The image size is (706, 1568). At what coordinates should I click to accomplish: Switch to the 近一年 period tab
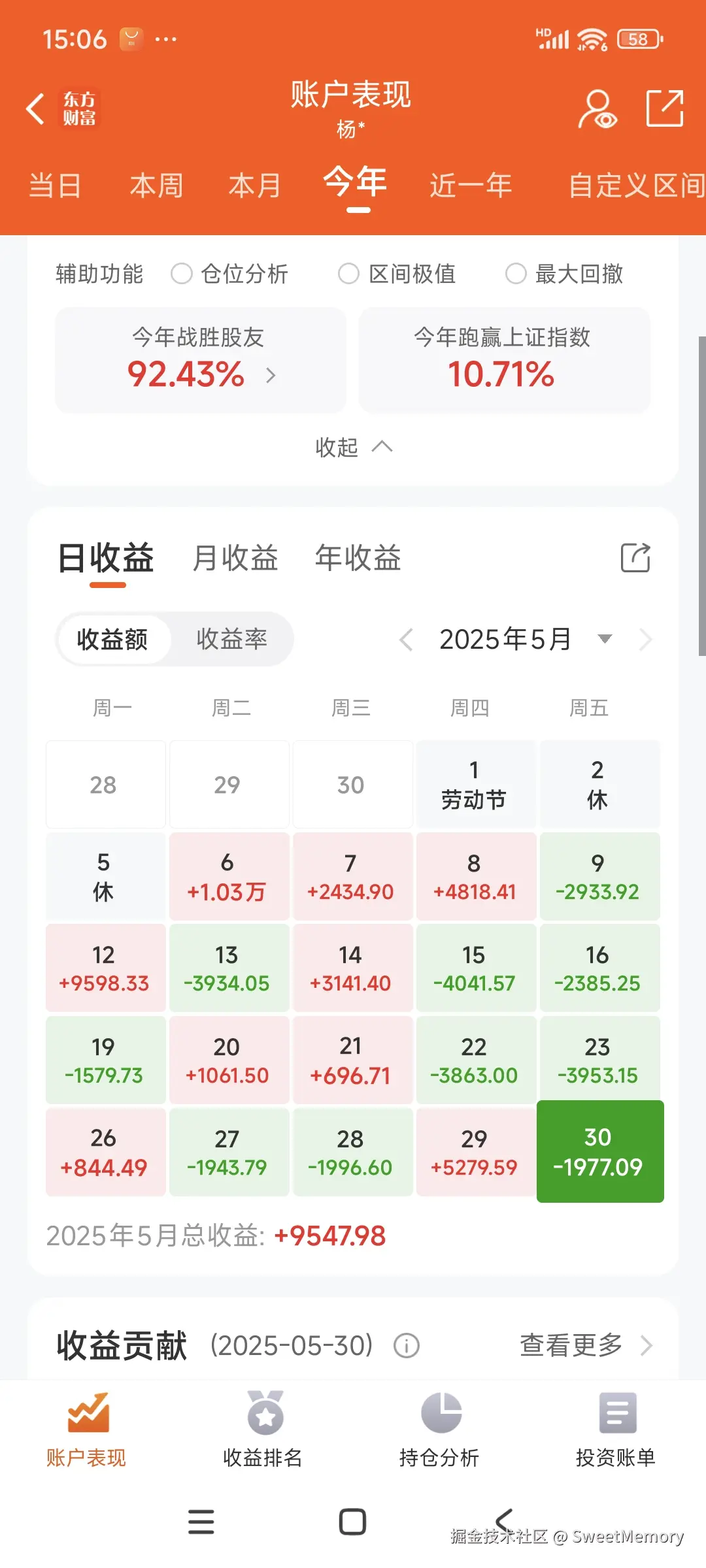tap(471, 185)
